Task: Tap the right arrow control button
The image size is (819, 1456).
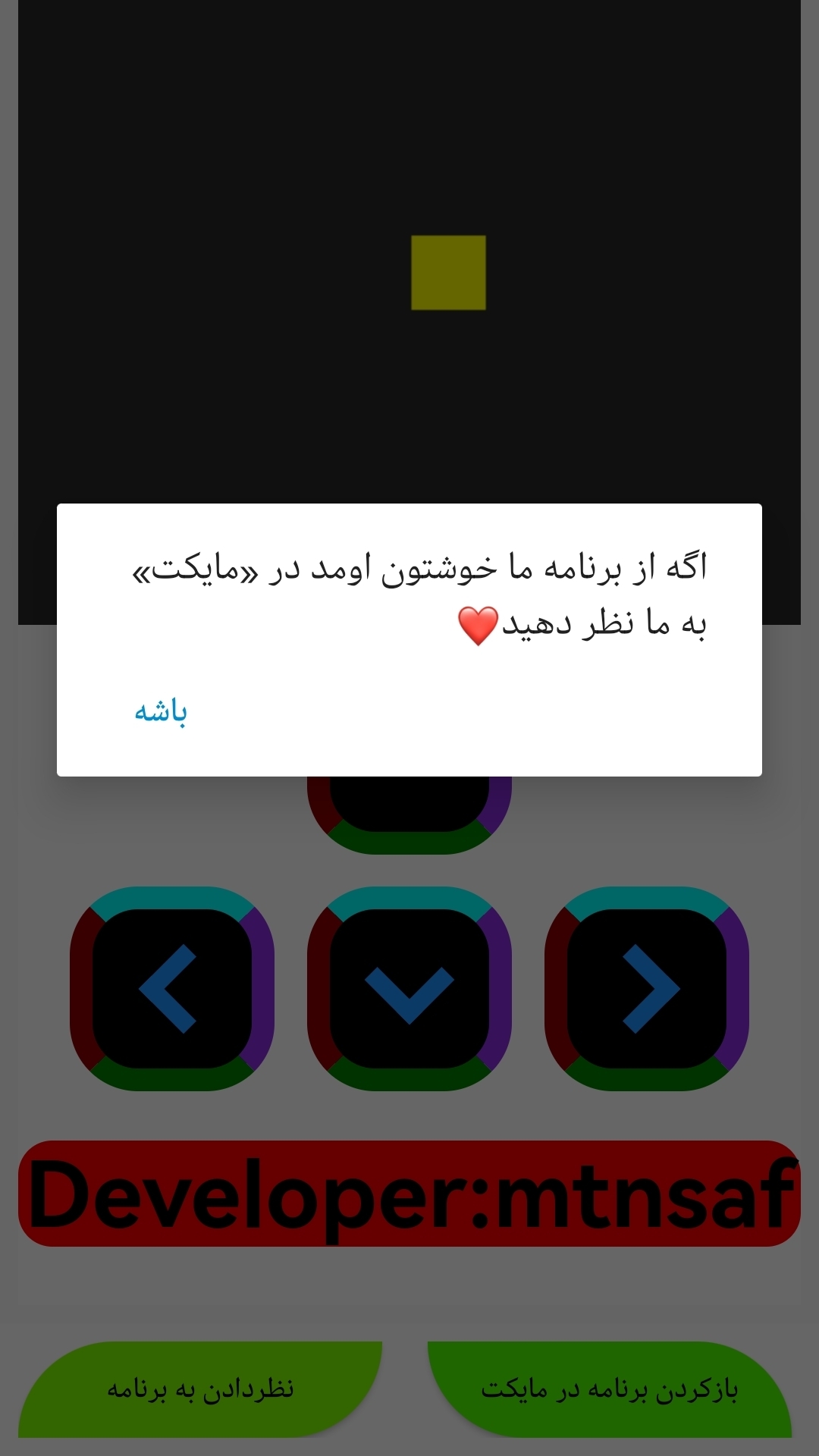Action: tap(647, 989)
